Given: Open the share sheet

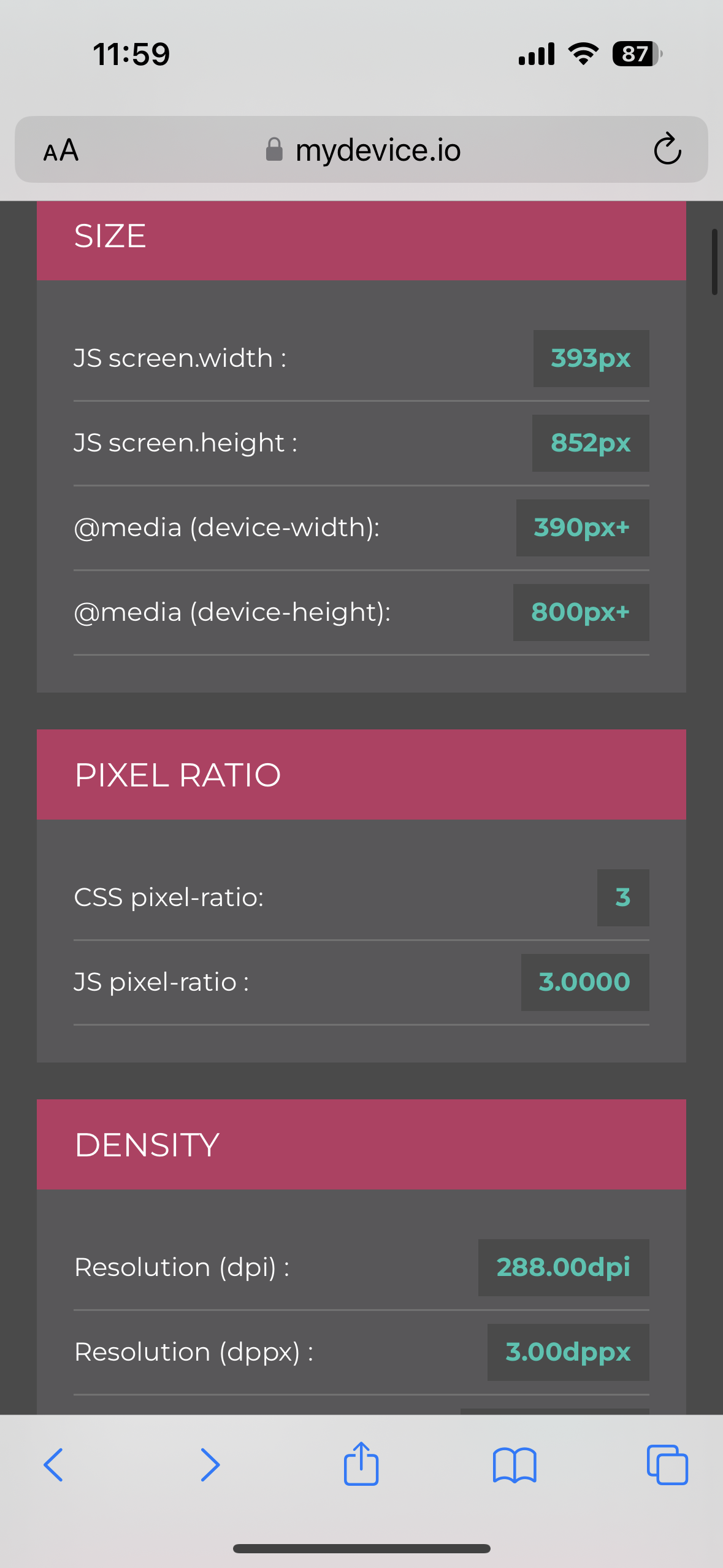Looking at the screenshot, I should [x=361, y=1464].
